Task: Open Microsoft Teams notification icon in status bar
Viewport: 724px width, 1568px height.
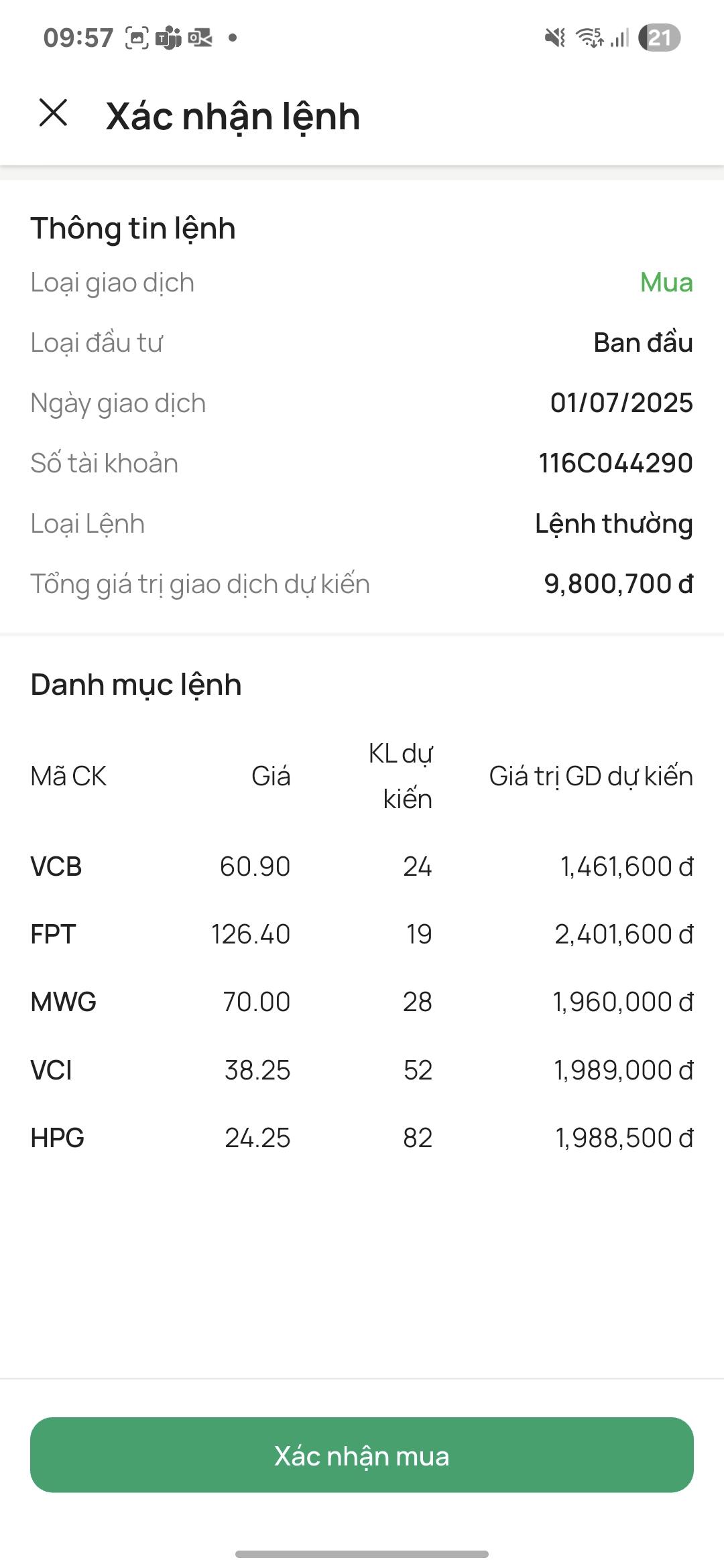Action: click(x=169, y=38)
